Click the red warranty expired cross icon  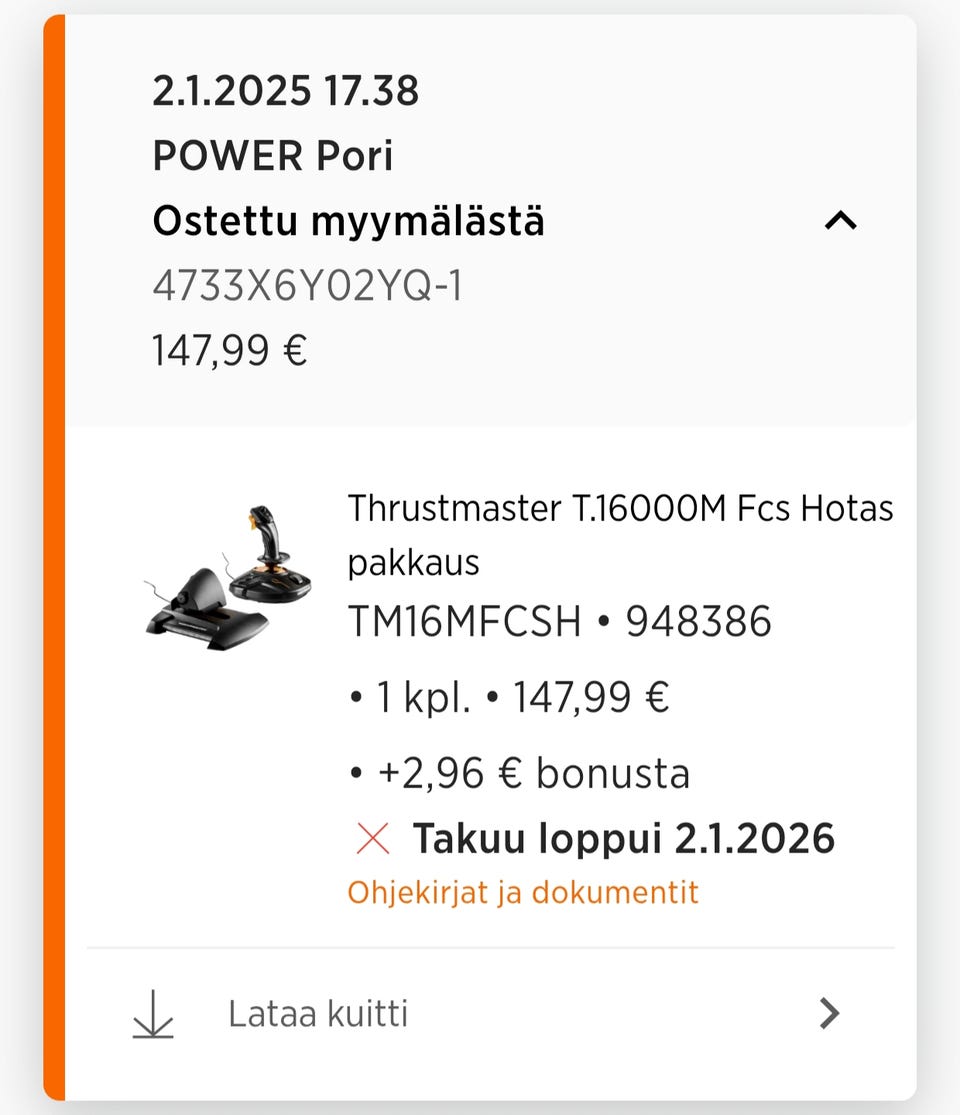[x=371, y=838]
